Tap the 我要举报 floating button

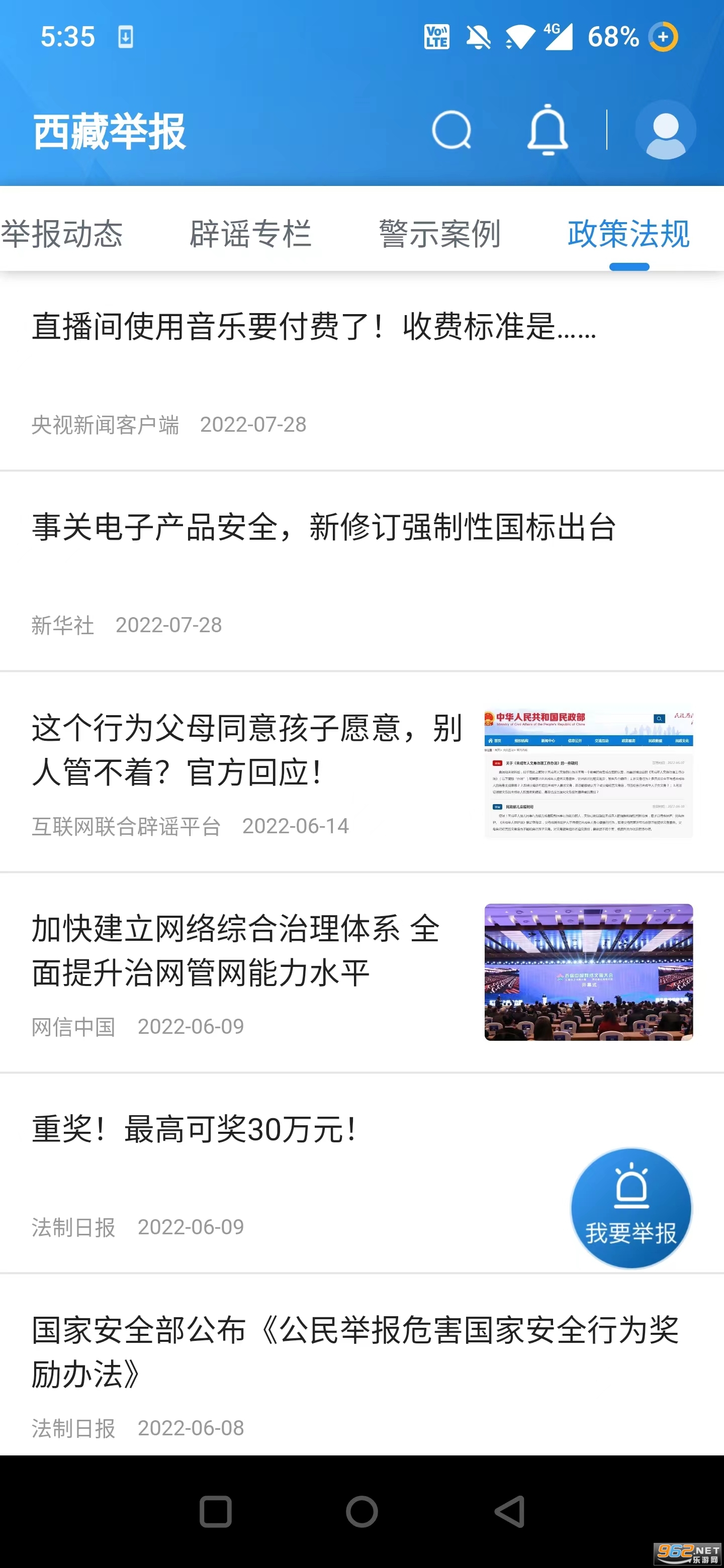(631, 1208)
